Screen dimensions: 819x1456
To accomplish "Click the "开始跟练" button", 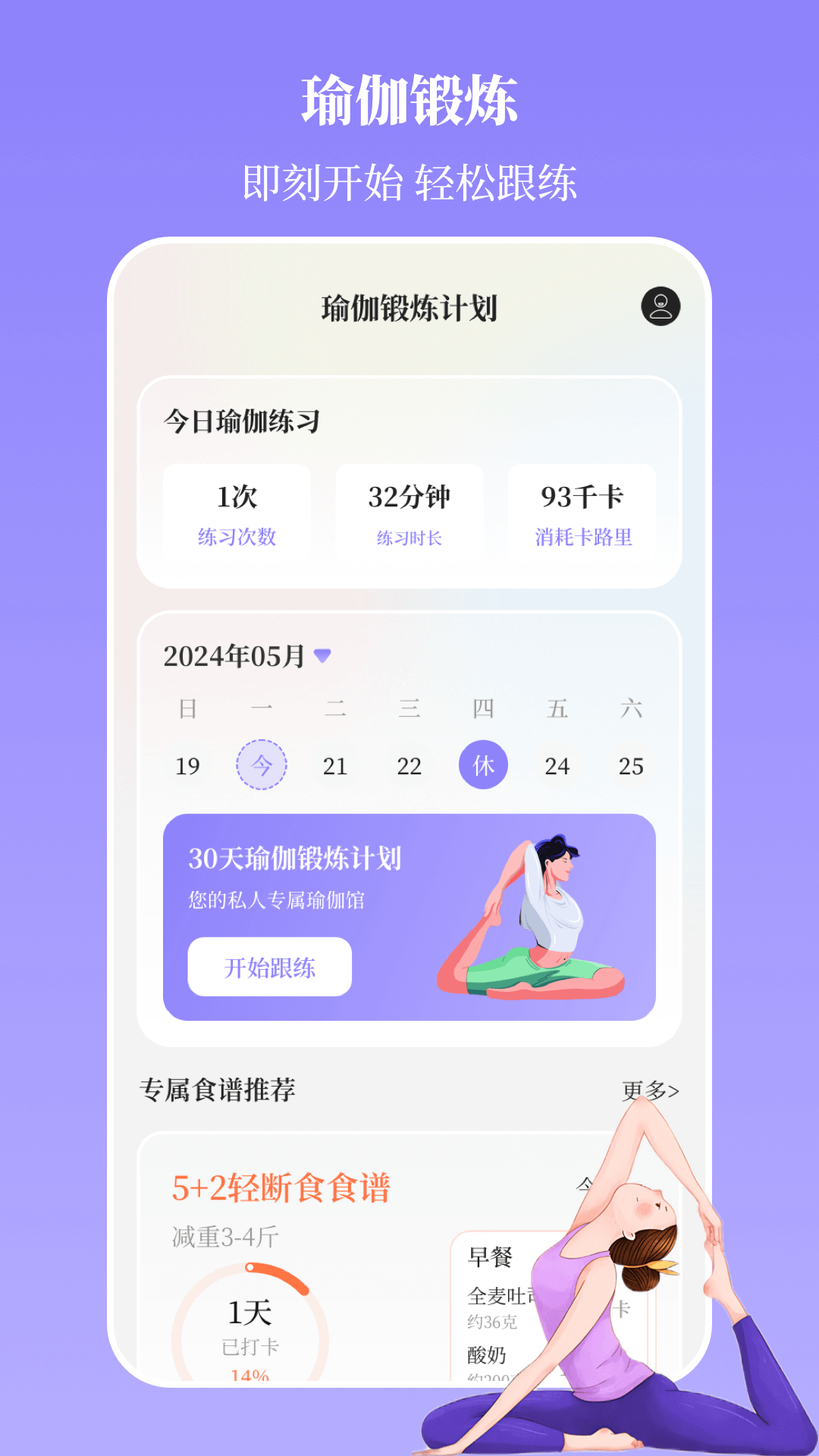I will tap(269, 967).
